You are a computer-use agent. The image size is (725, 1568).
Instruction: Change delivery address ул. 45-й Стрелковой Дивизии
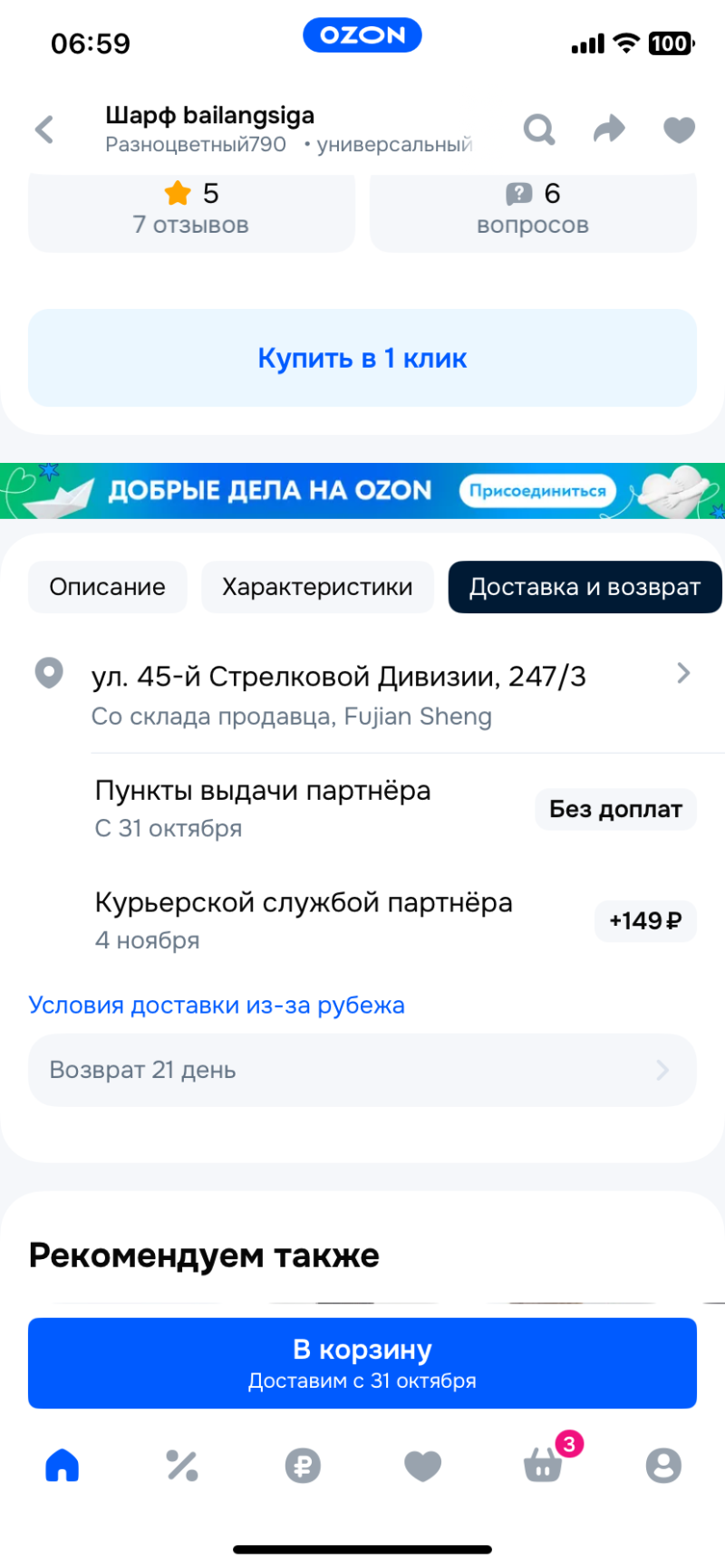[x=362, y=694]
